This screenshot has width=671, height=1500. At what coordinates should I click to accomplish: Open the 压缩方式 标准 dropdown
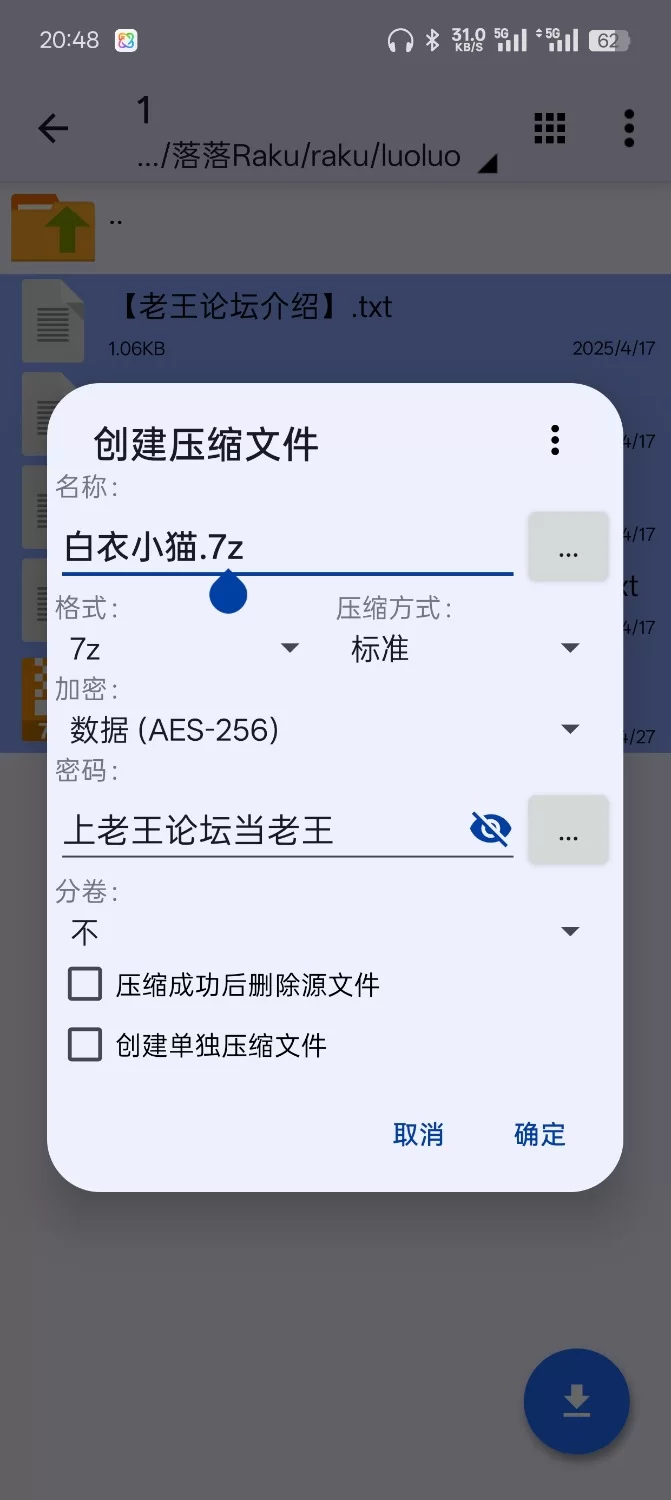pos(465,648)
